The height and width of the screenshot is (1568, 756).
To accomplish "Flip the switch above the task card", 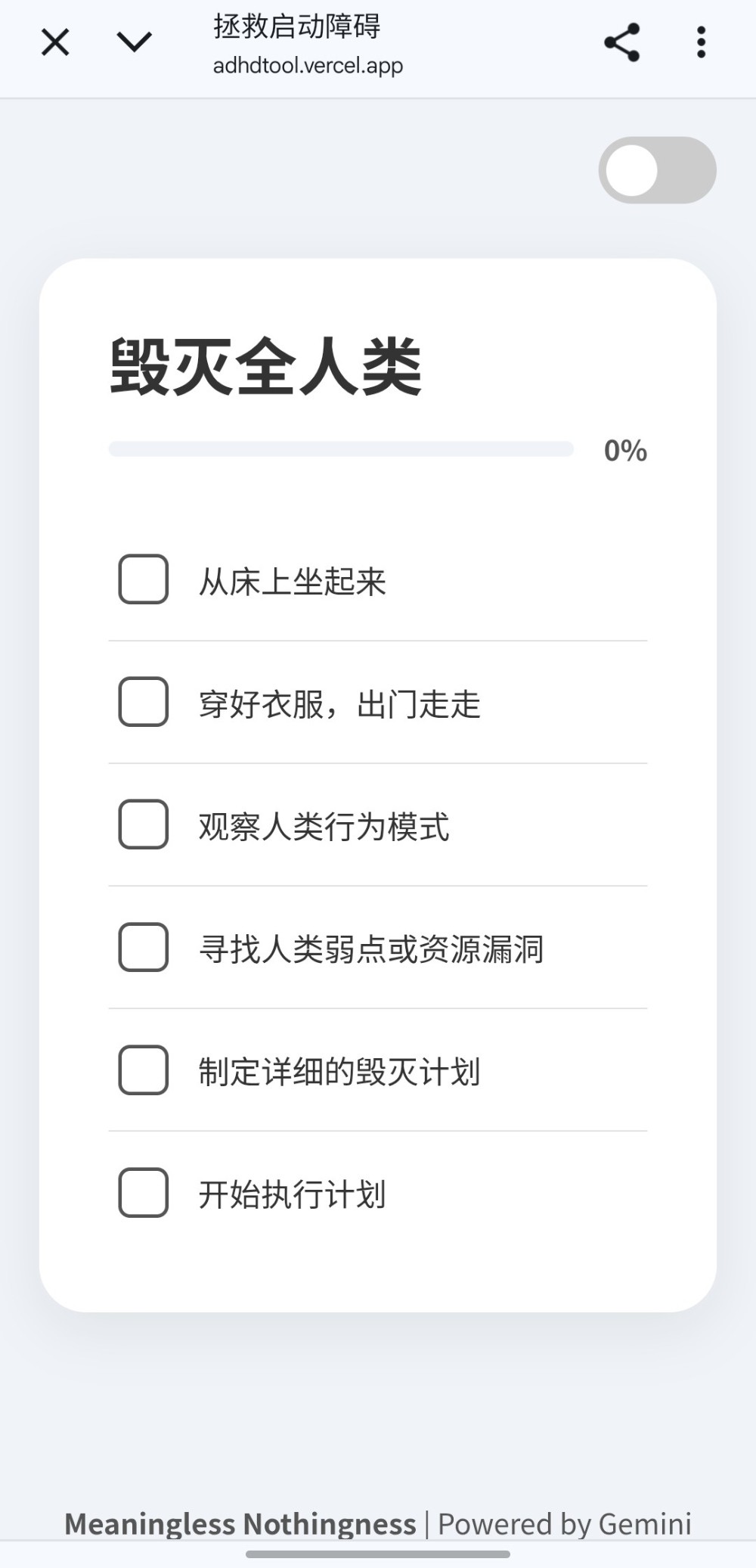I will 657,170.
